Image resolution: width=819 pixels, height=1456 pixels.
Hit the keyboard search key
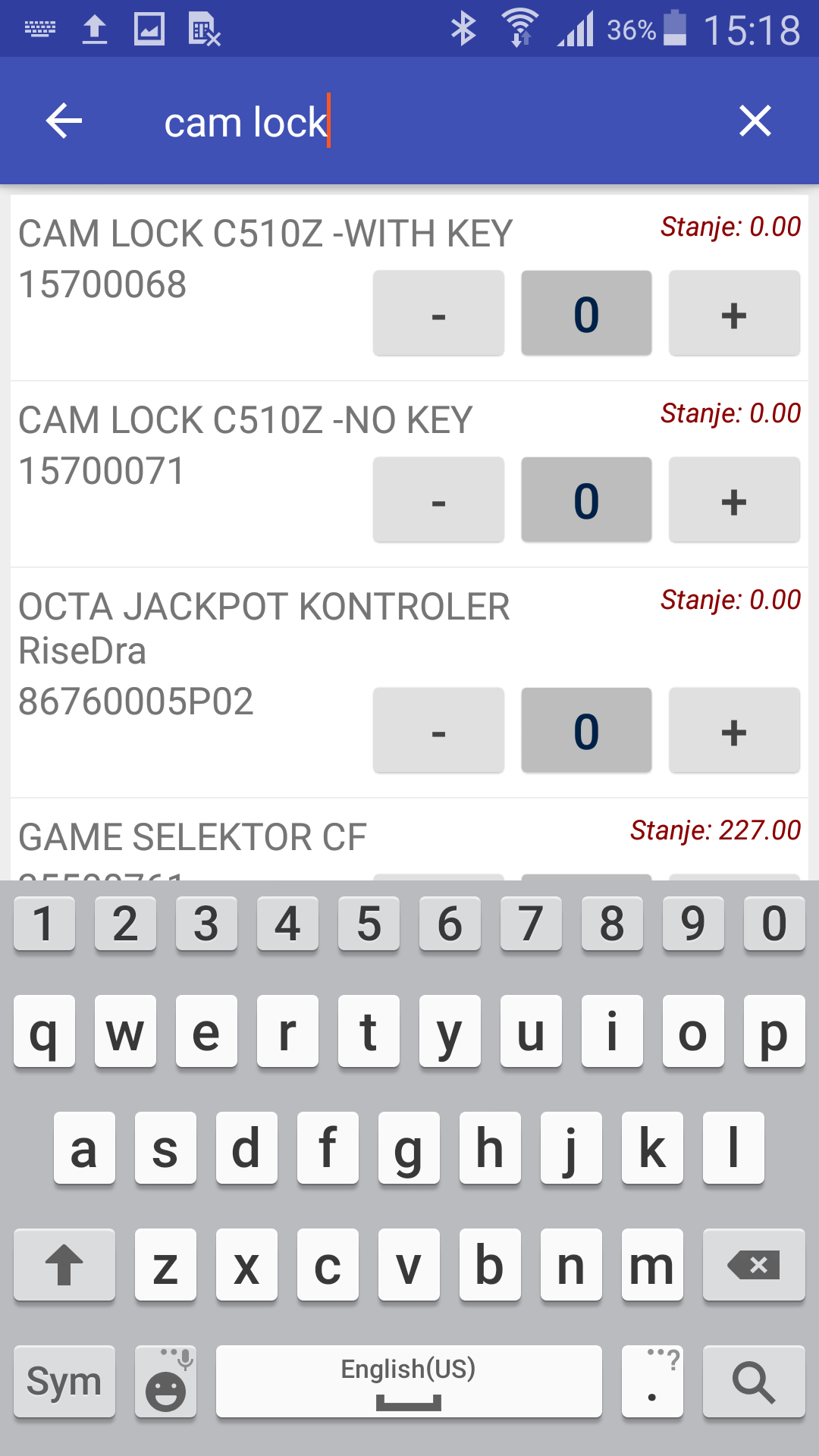click(753, 1382)
